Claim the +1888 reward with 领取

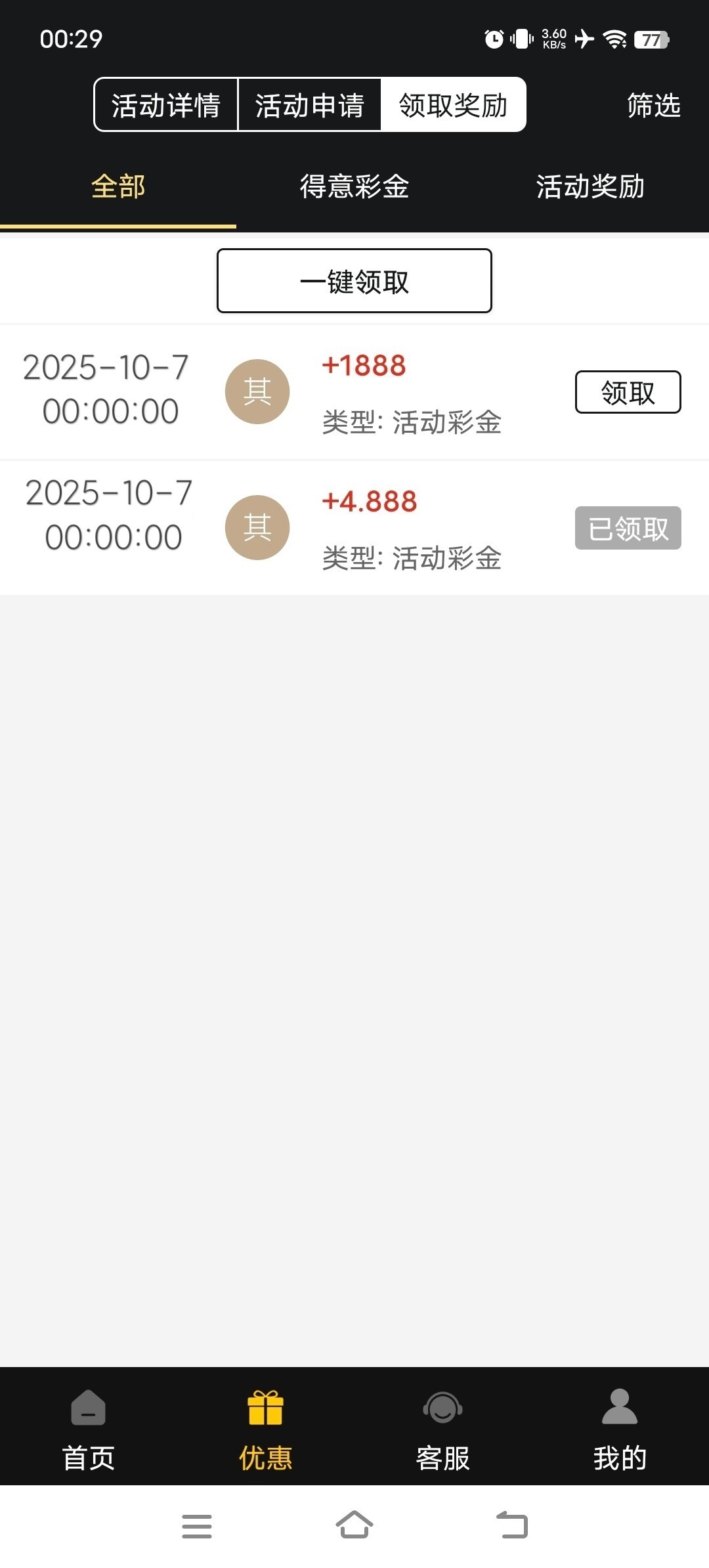pos(628,393)
